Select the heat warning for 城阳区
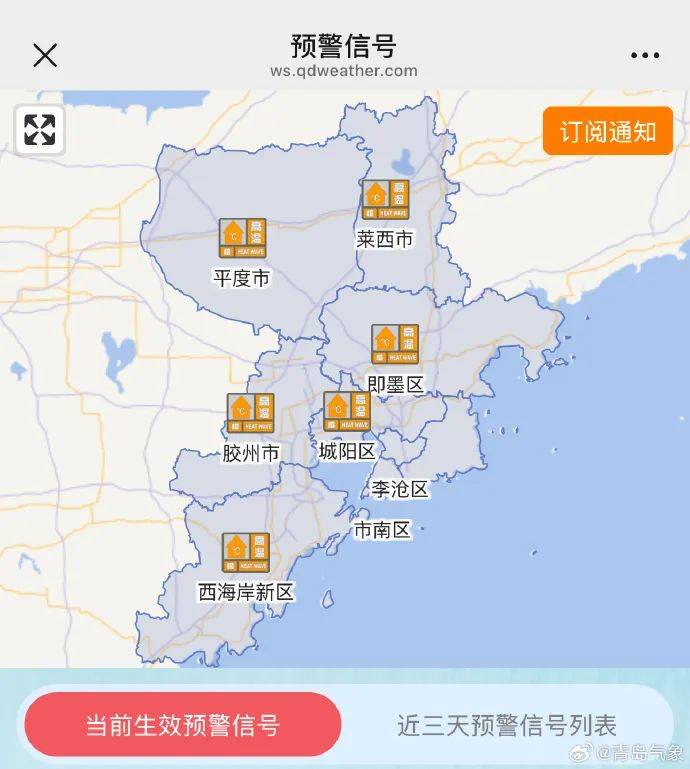Image resolution: width=690 pixels, height=769 pixels. pyautogui.click(x=347, y=410)
